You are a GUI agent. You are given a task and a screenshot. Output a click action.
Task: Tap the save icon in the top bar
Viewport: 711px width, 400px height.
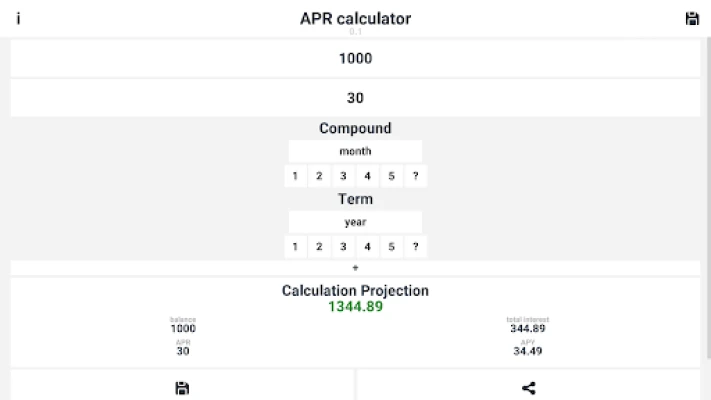tap(692, 19)
